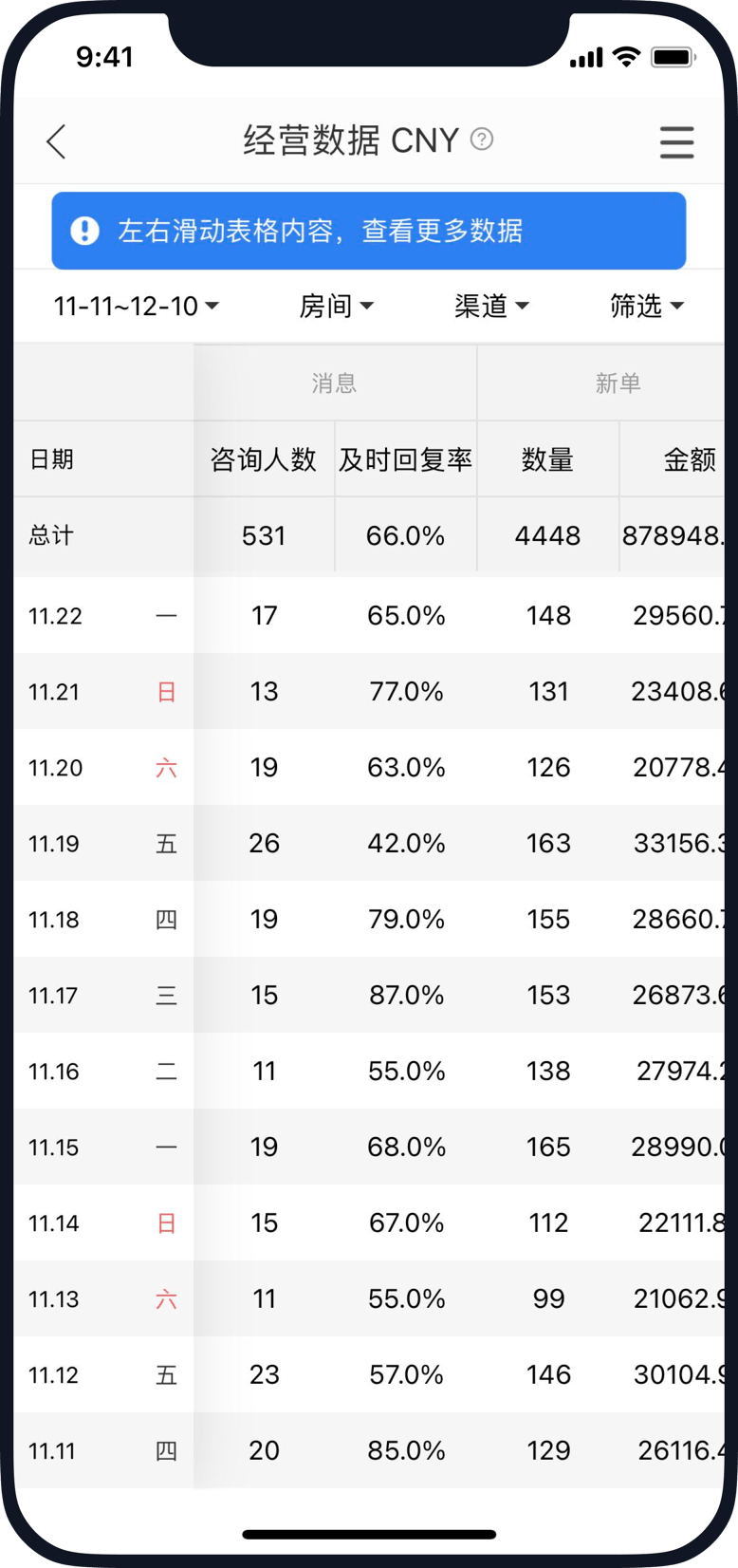The height and width of the screenshot is (1568, 738).
Task: Open the help icon next to 经营数据 CNY
Action: (482, 140)
